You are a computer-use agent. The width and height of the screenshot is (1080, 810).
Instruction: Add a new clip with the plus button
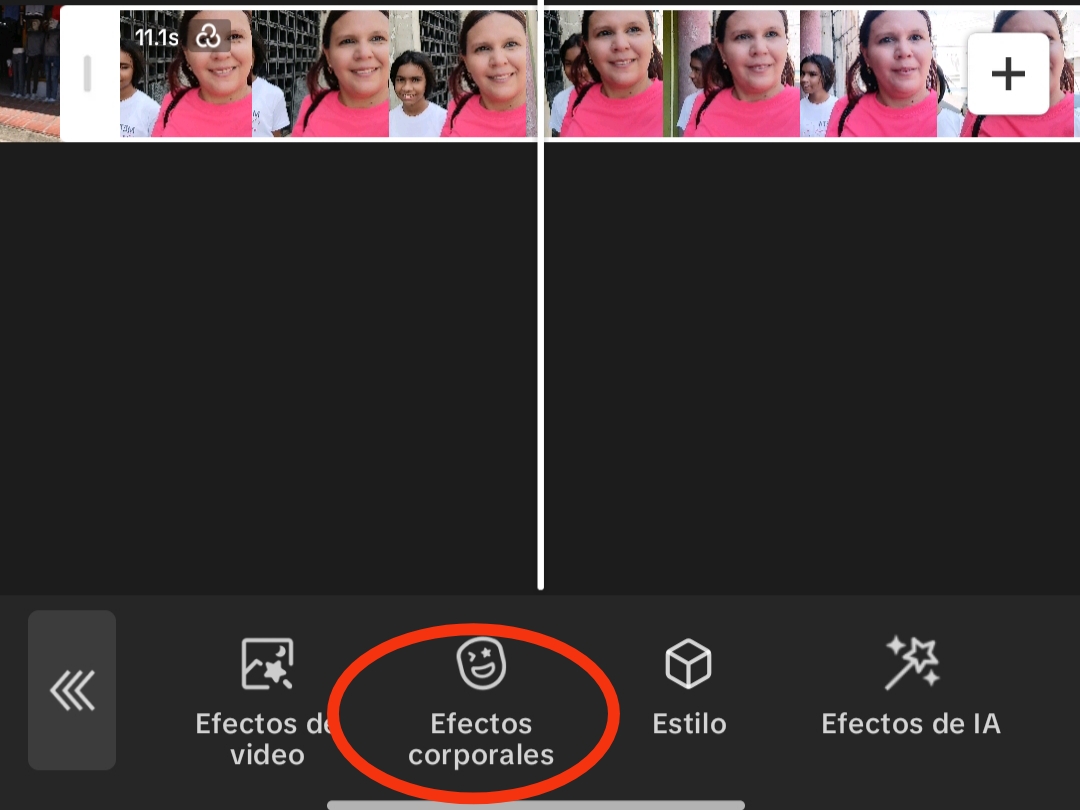1008,74
